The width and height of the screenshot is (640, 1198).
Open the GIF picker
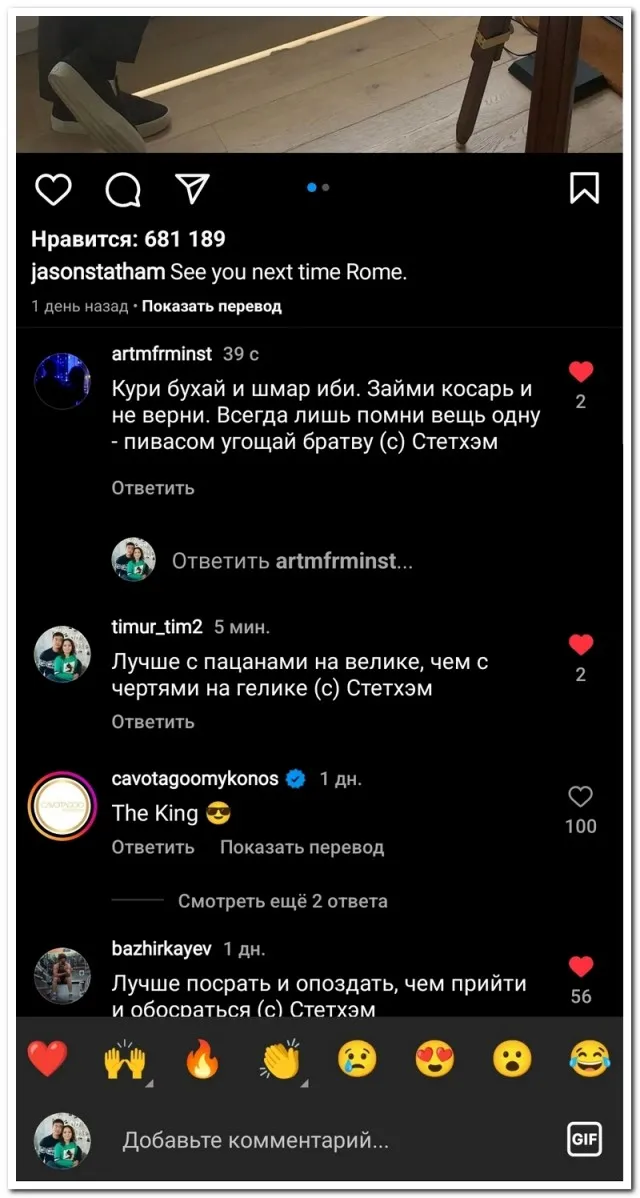(x=583, y=1139)
